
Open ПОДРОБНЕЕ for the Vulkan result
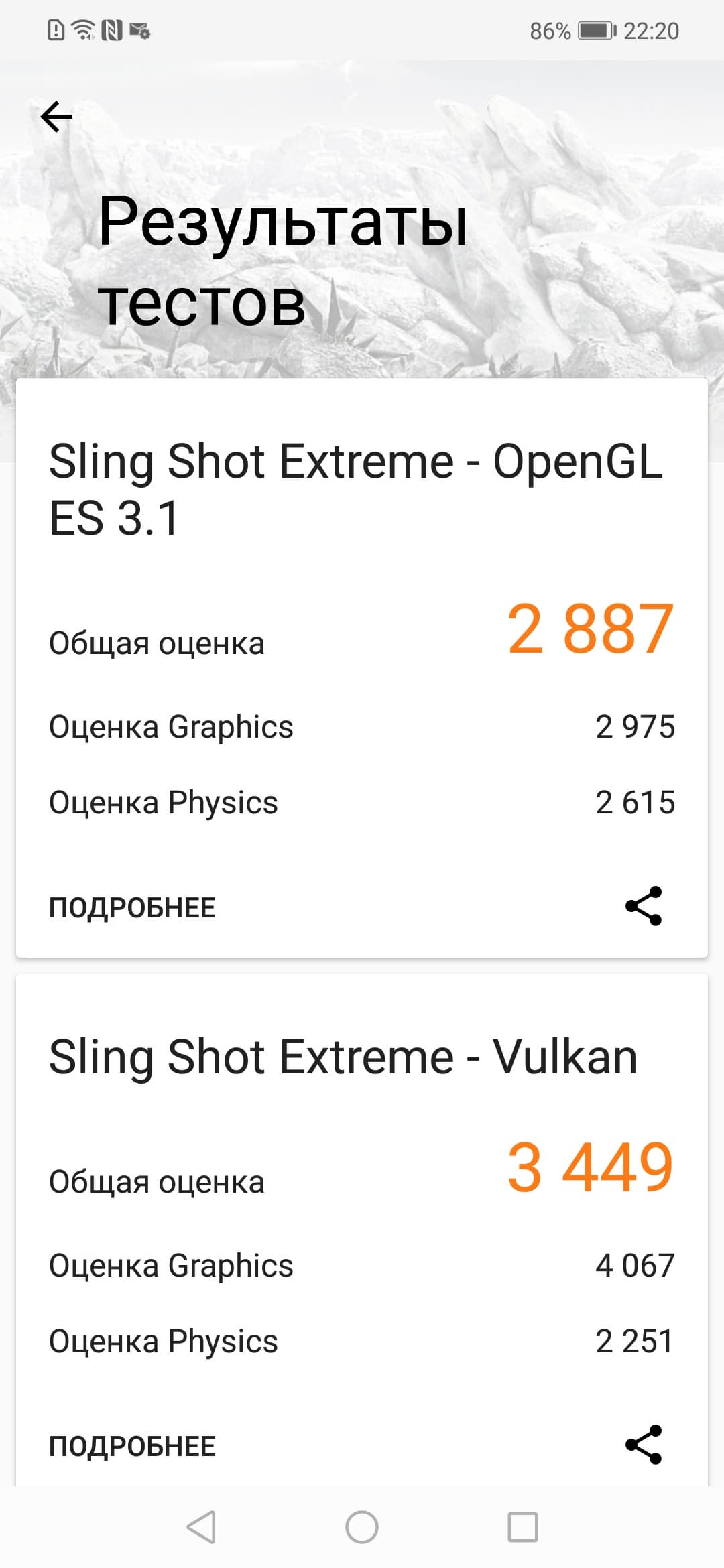132,1446
